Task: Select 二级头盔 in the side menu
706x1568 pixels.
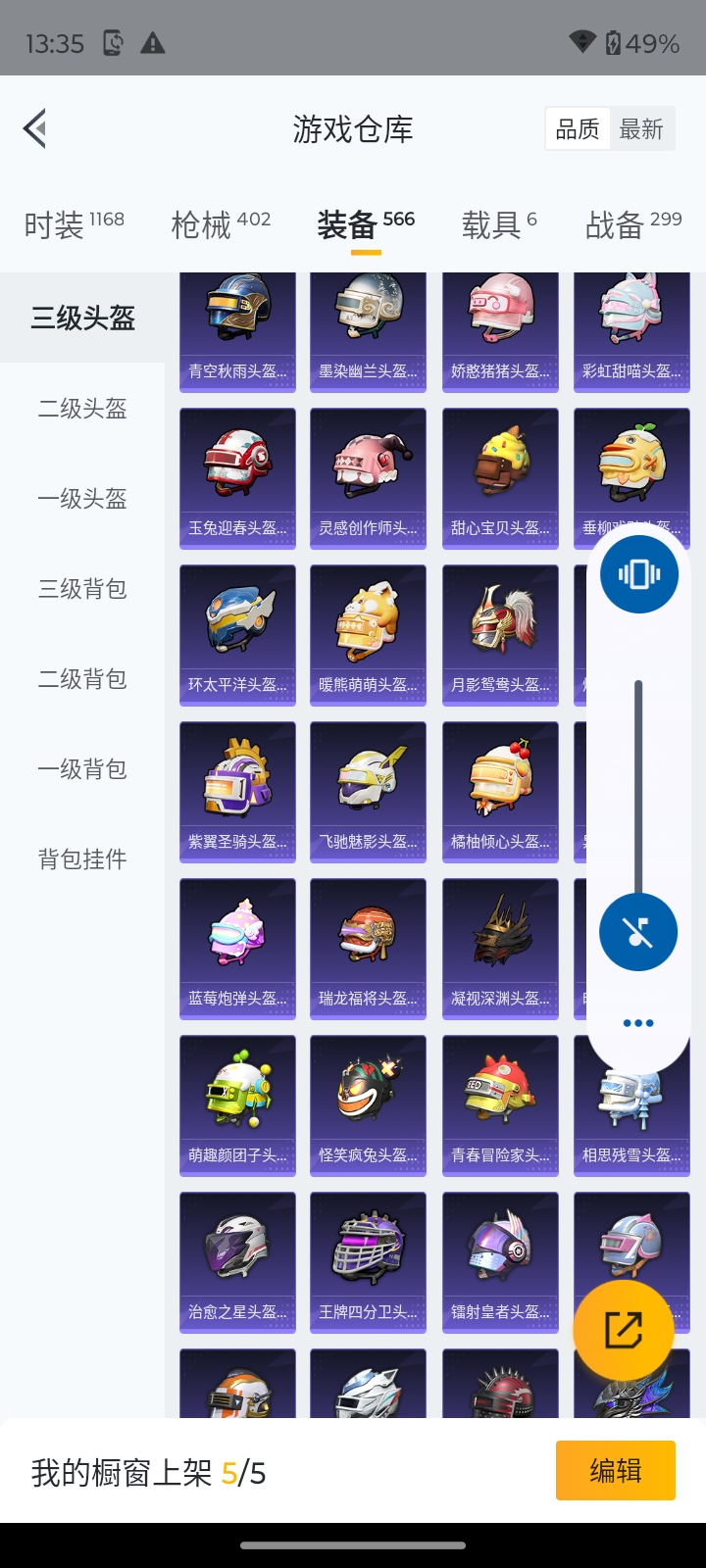Action: [82, 409]
